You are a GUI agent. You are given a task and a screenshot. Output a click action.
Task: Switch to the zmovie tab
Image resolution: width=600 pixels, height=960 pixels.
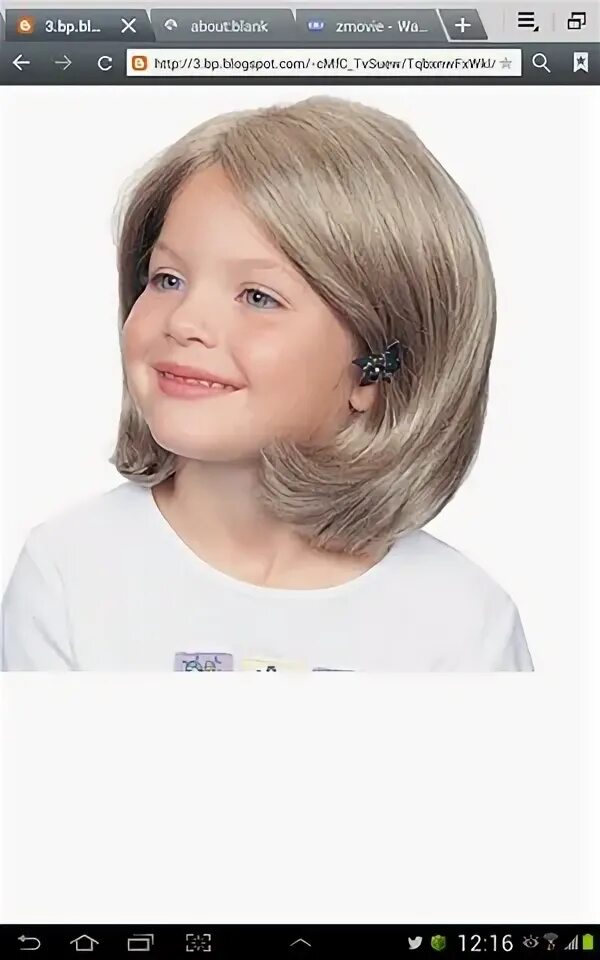[x=370, y=26]
